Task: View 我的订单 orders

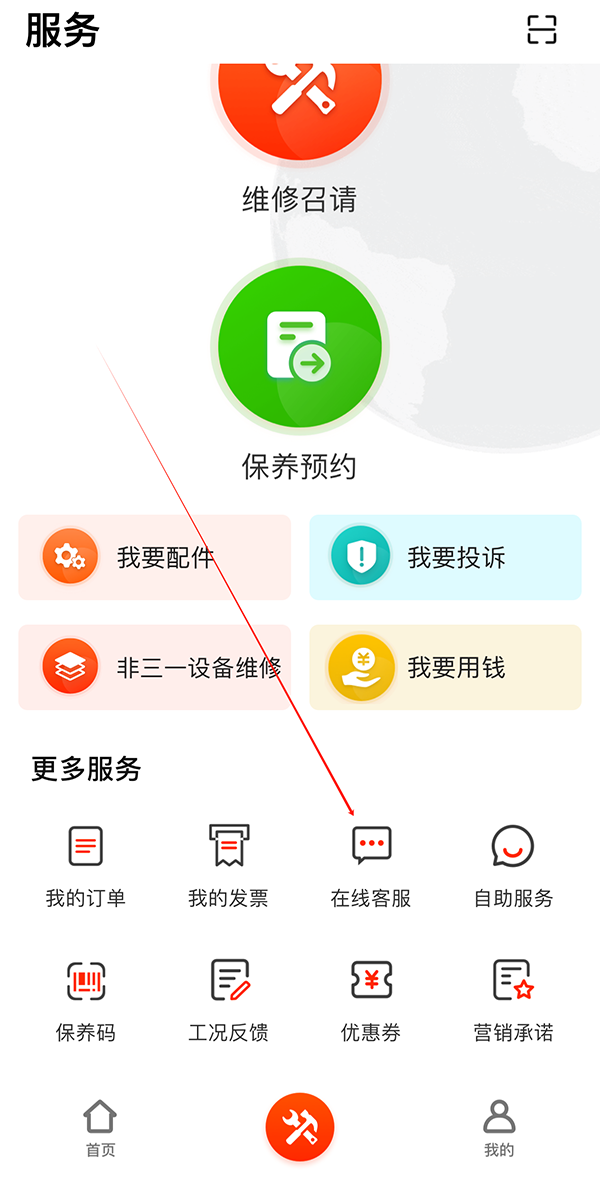Action: coord(86,865)
